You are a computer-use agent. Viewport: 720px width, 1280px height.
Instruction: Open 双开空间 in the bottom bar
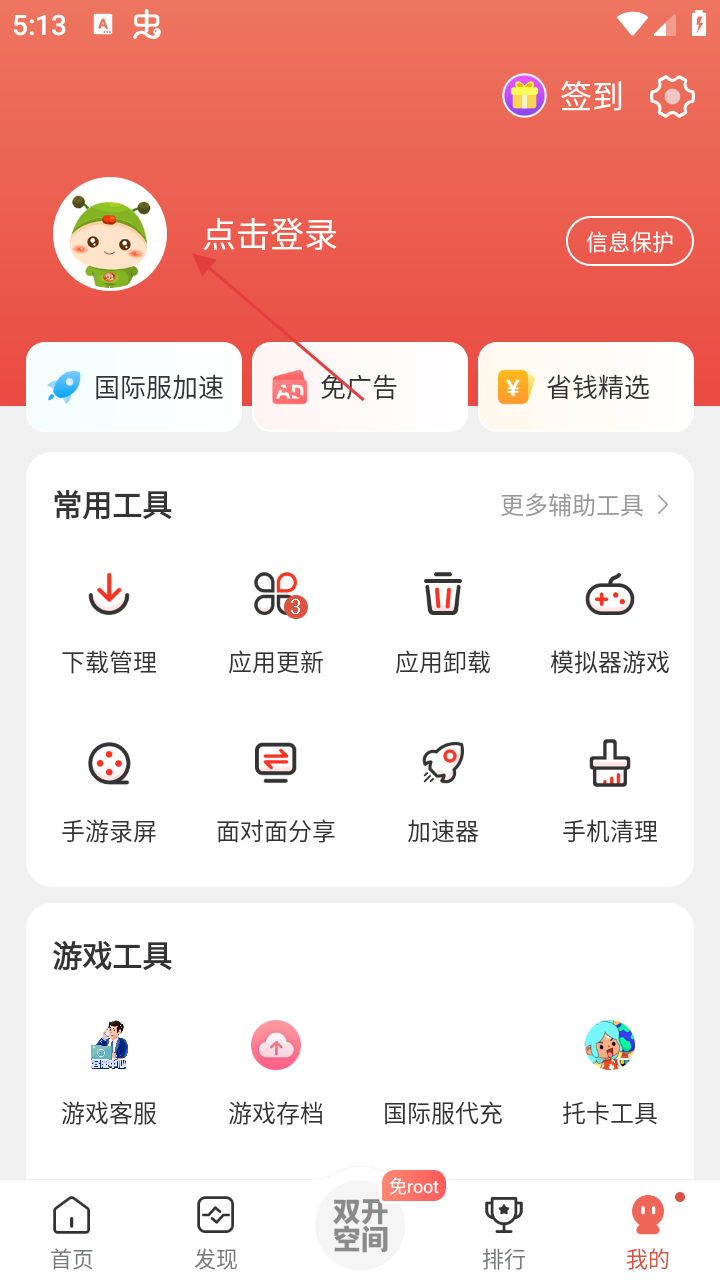360,1225
